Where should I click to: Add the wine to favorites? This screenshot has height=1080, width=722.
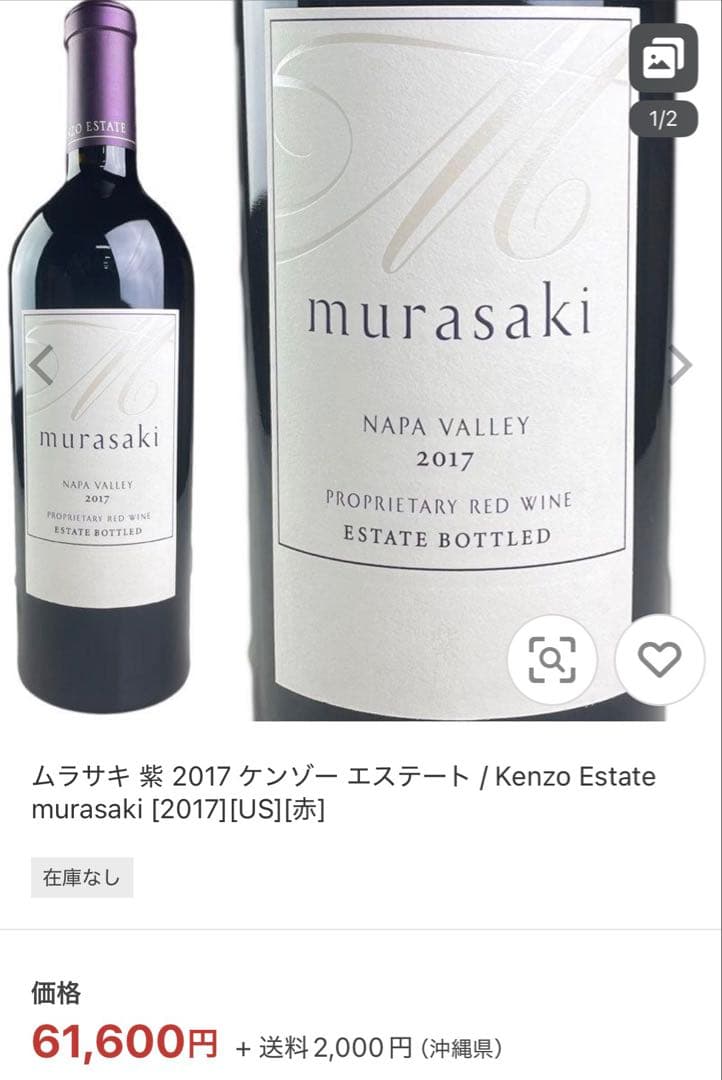(x=660, y=660)
